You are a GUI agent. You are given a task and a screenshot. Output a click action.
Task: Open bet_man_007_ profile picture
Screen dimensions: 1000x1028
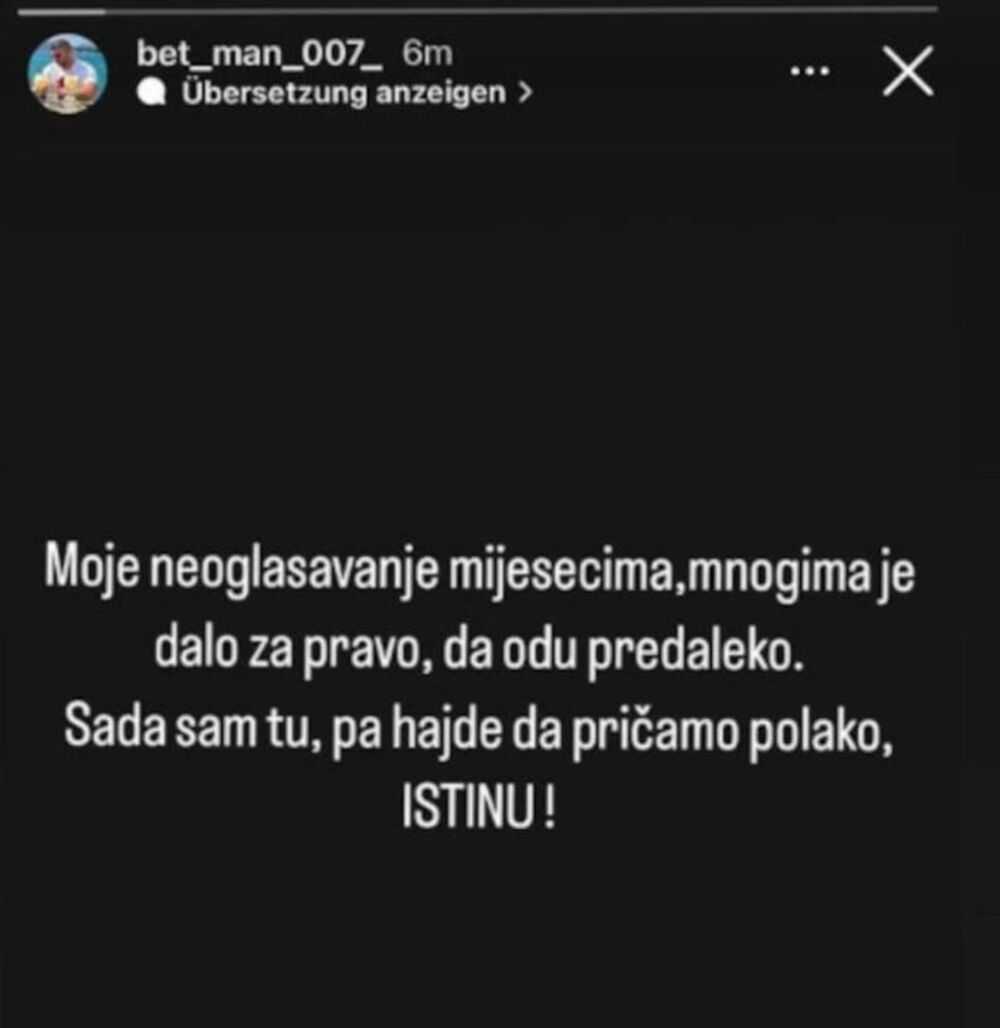[x=67, y=74]
